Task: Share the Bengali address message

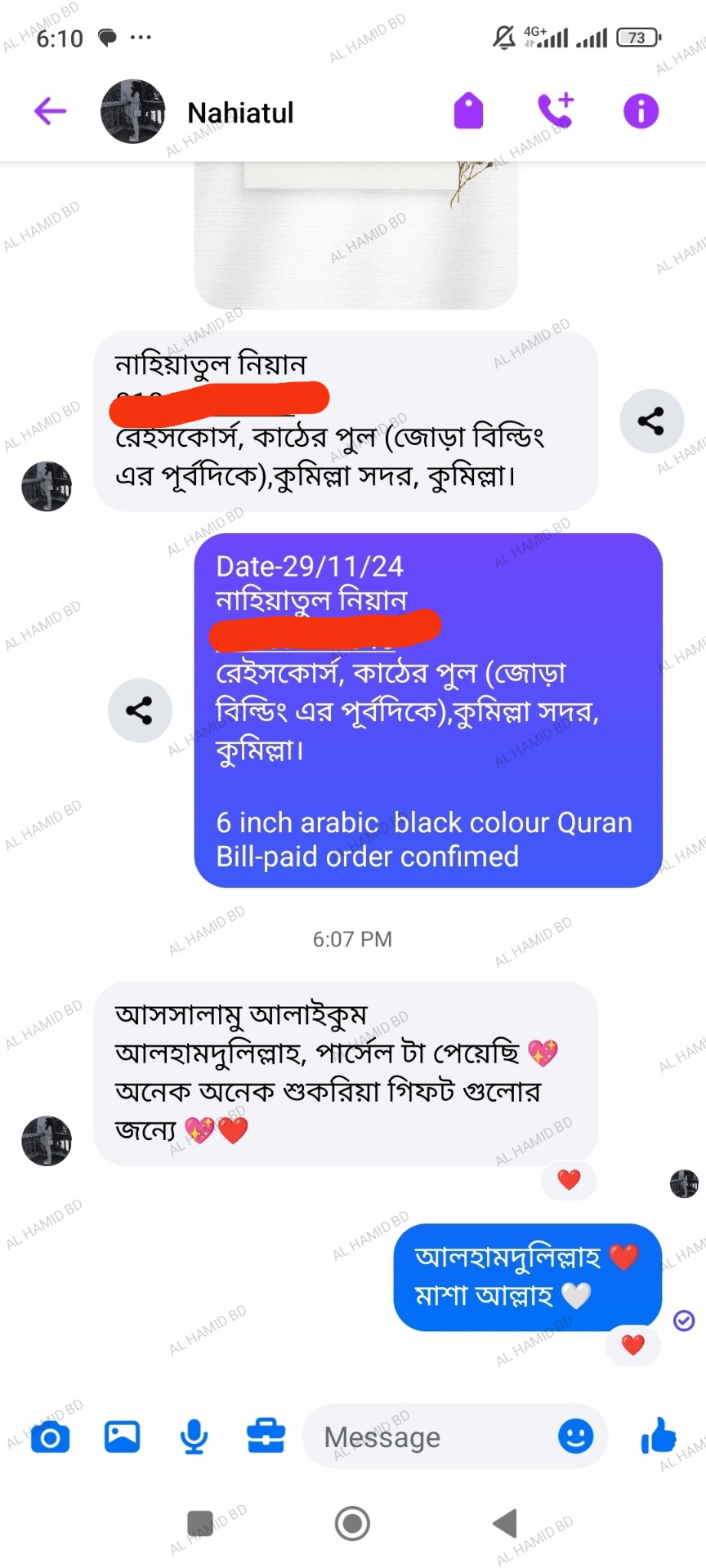Action: [650, 421]
